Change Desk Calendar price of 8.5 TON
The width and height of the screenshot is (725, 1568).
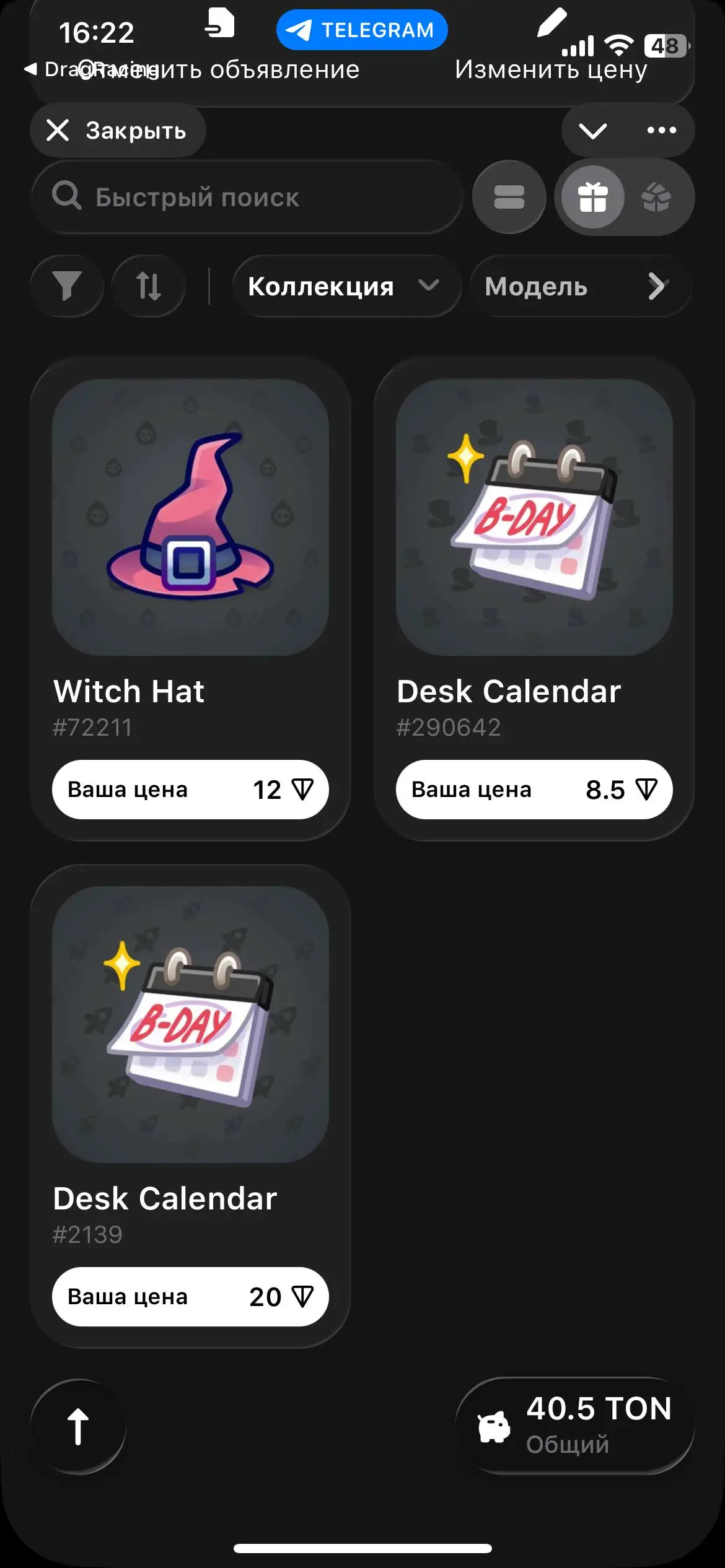click(x=534, y=790)
